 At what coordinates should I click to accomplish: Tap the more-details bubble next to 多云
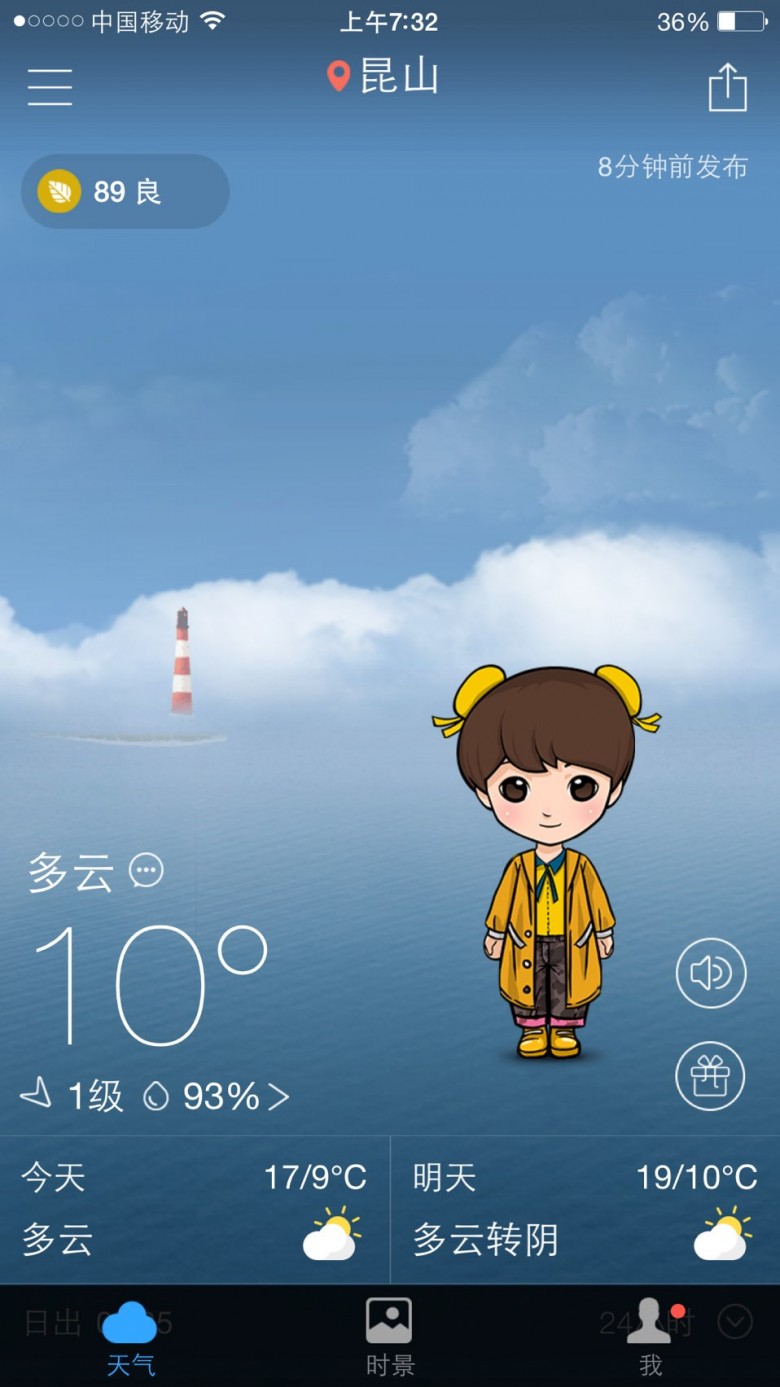[x=146, y=870]
